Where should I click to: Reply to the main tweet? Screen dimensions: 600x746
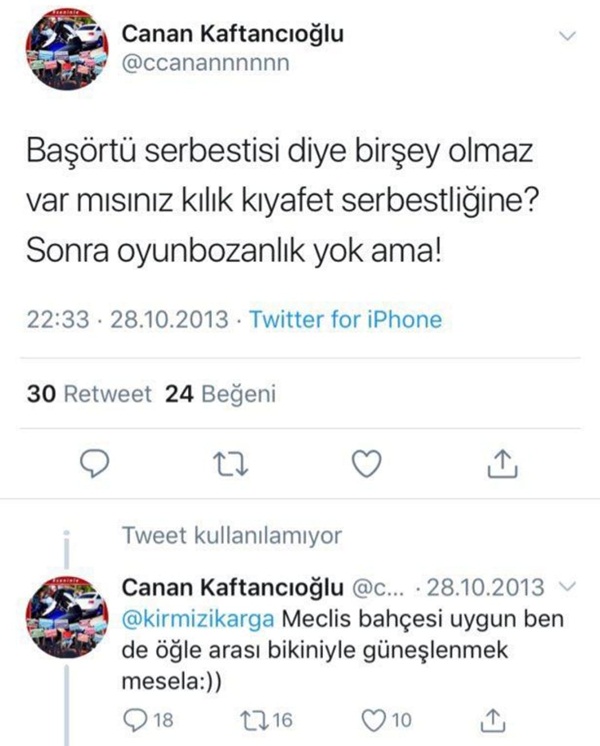click(x=93, y=462)
